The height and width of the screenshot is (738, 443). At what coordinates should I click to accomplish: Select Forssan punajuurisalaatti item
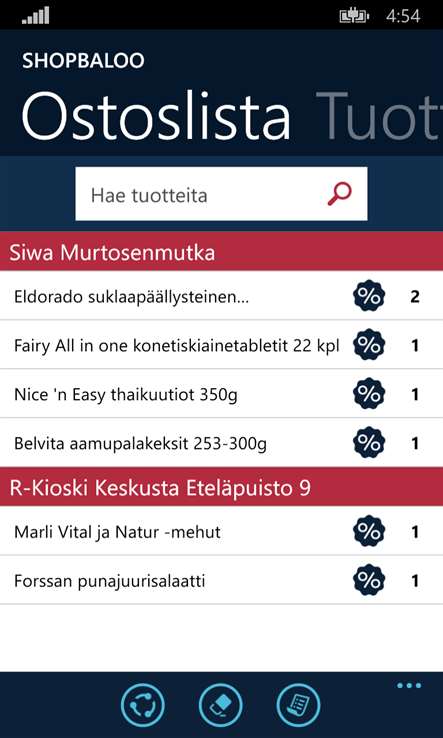(221, 581)
